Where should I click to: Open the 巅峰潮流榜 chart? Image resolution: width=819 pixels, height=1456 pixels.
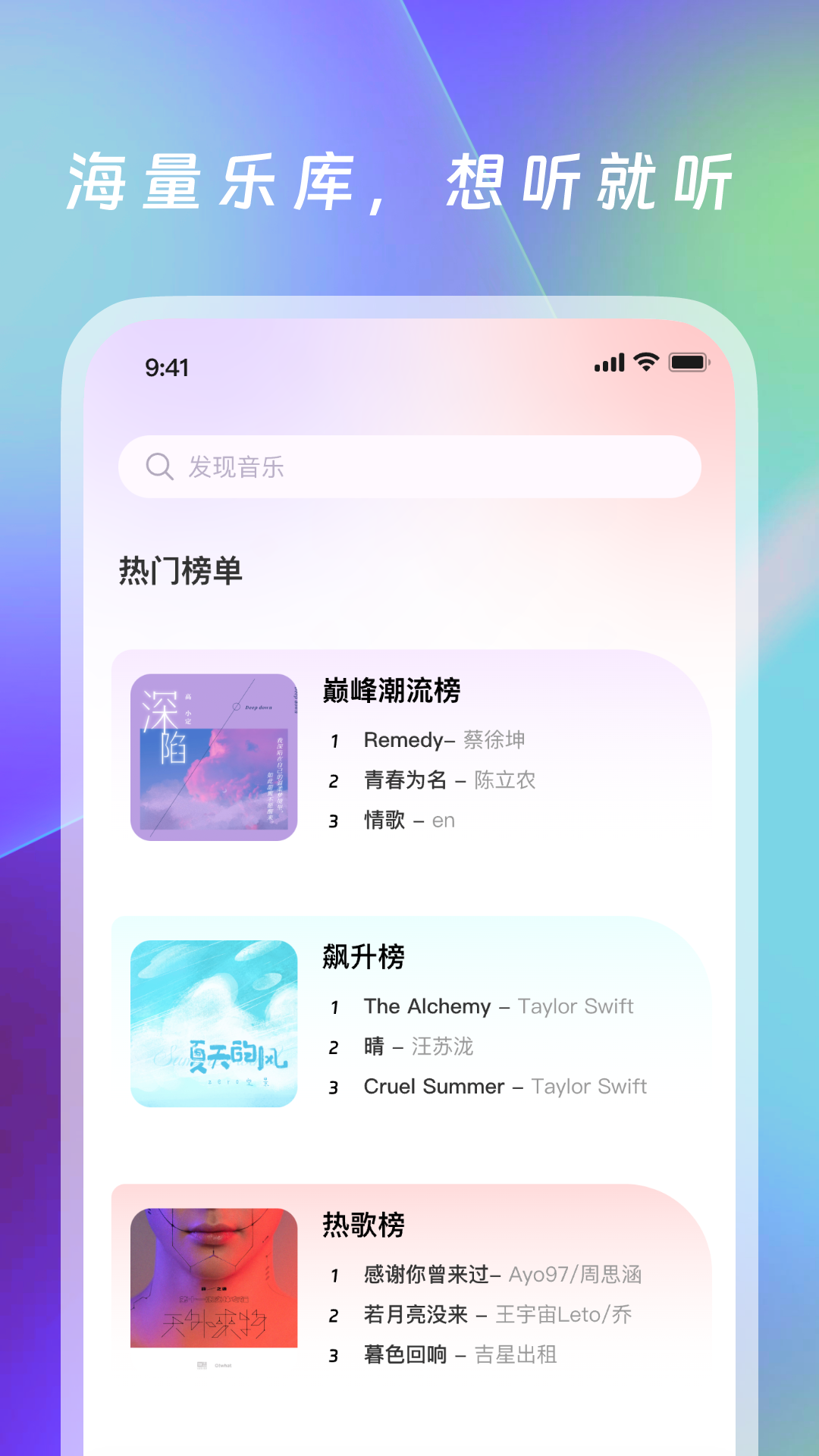391,692
